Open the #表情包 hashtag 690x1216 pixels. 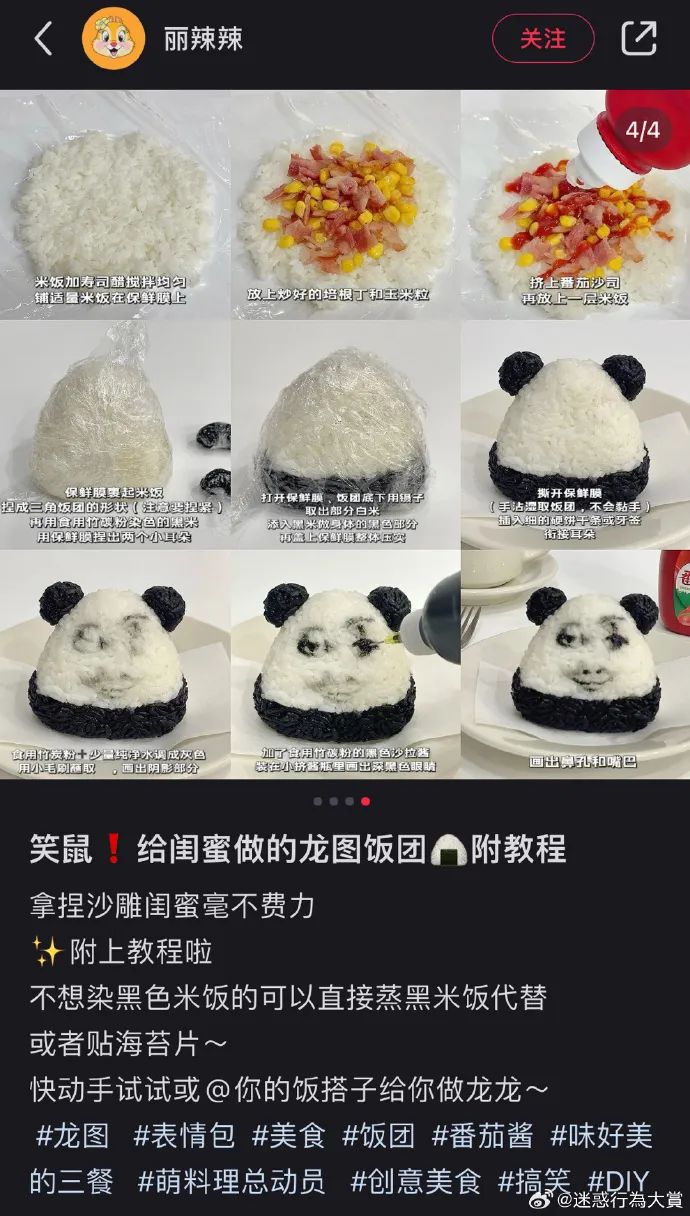point(184,1135)
